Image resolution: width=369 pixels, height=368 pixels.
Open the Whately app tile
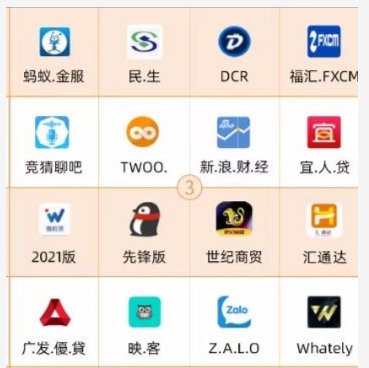pyautogui.click(x=319, y=322)
